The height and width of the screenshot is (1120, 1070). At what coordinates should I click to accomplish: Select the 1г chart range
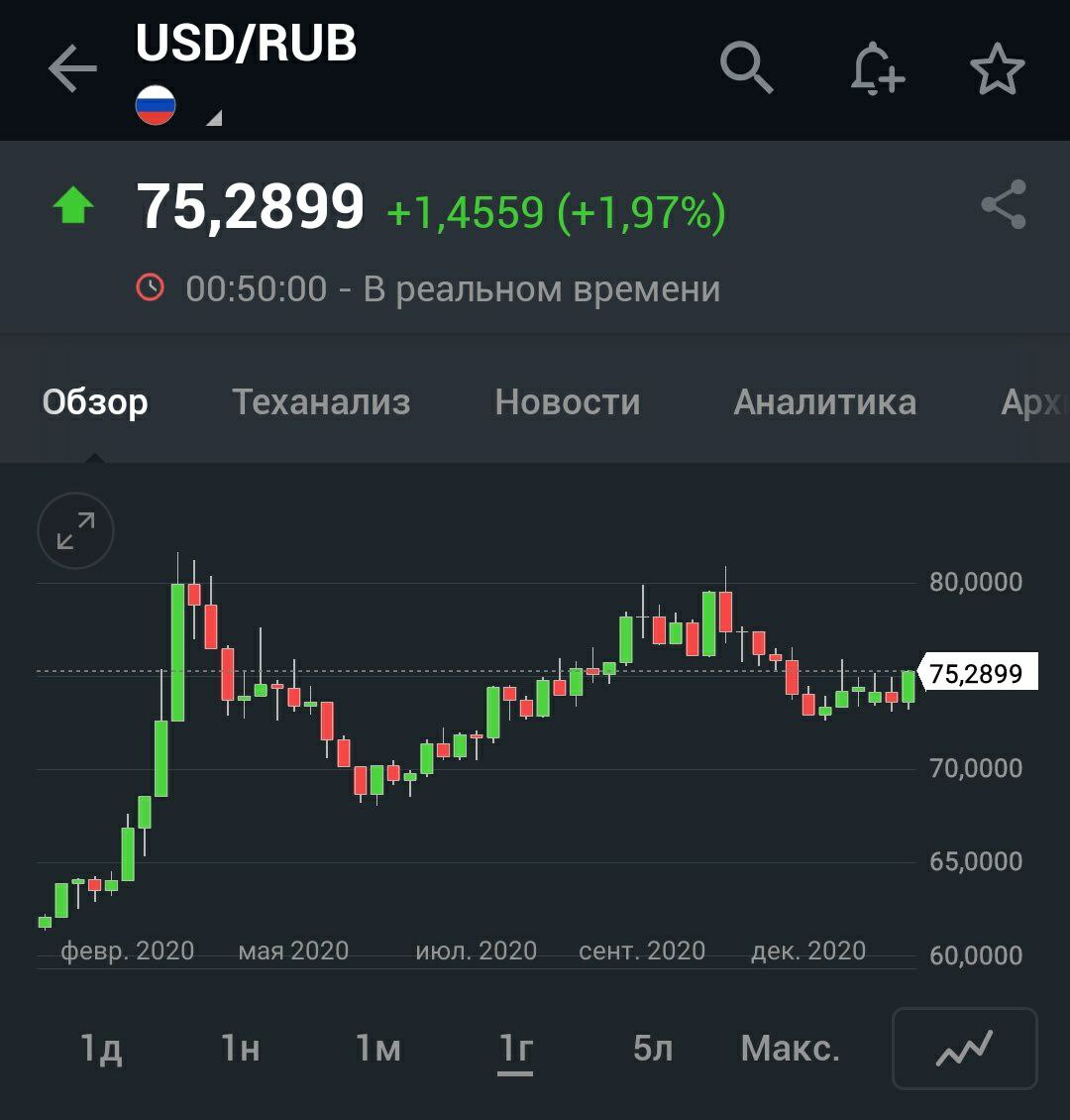coord(515,1048)
